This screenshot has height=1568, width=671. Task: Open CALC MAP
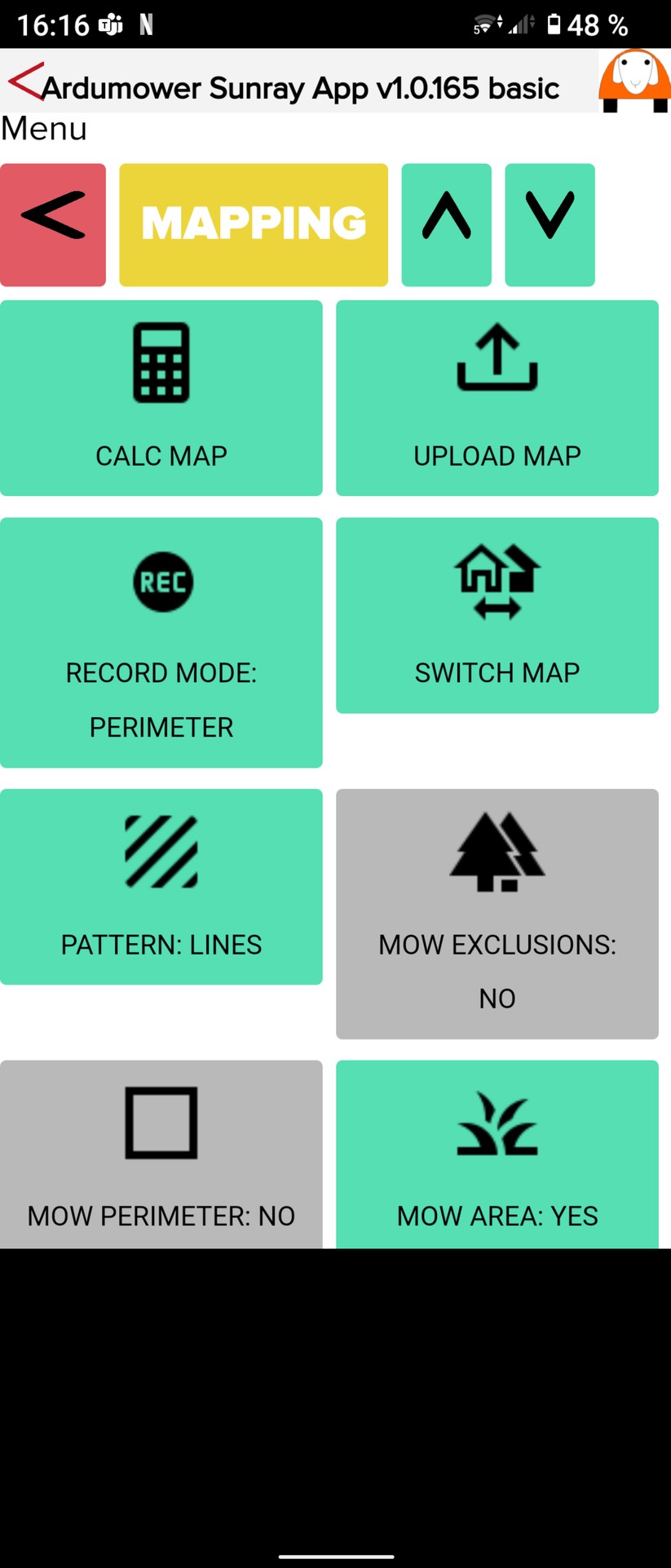[161, 397]
